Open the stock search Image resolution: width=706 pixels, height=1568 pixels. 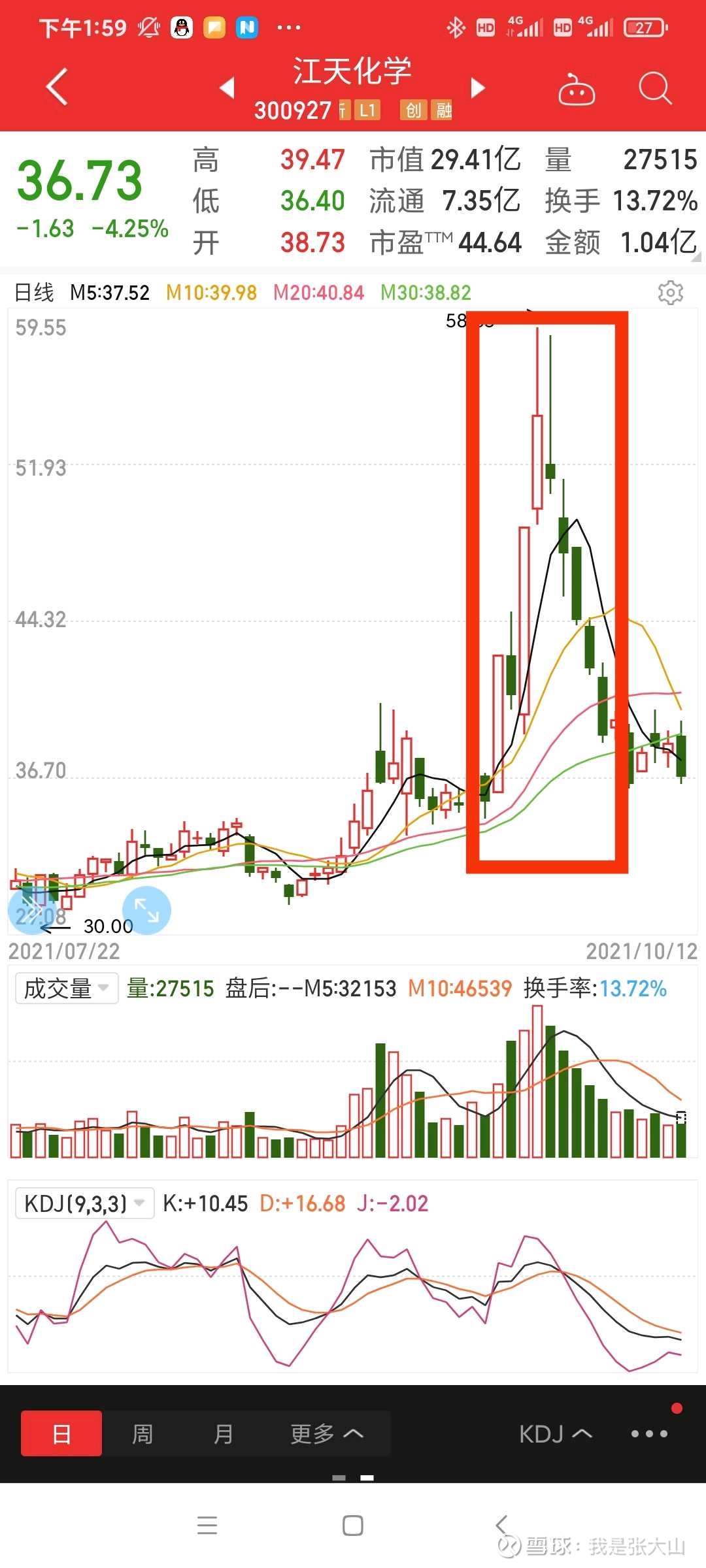(656, 89)
